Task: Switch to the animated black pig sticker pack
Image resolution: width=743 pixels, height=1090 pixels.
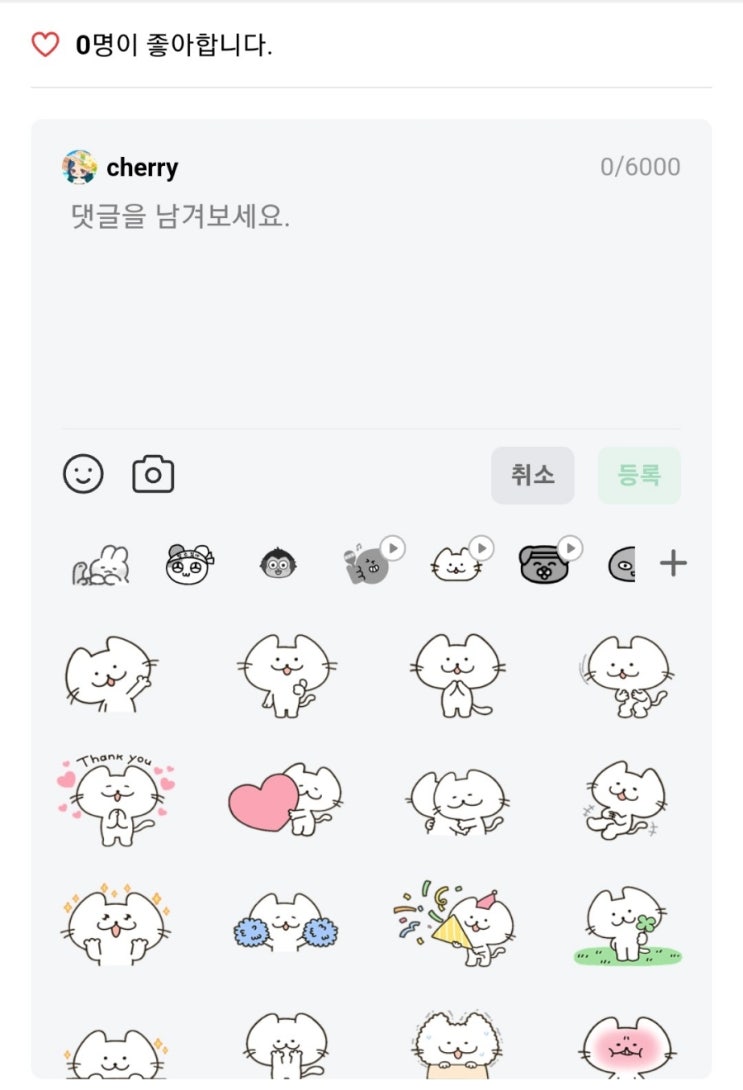Action: (545, 565)
